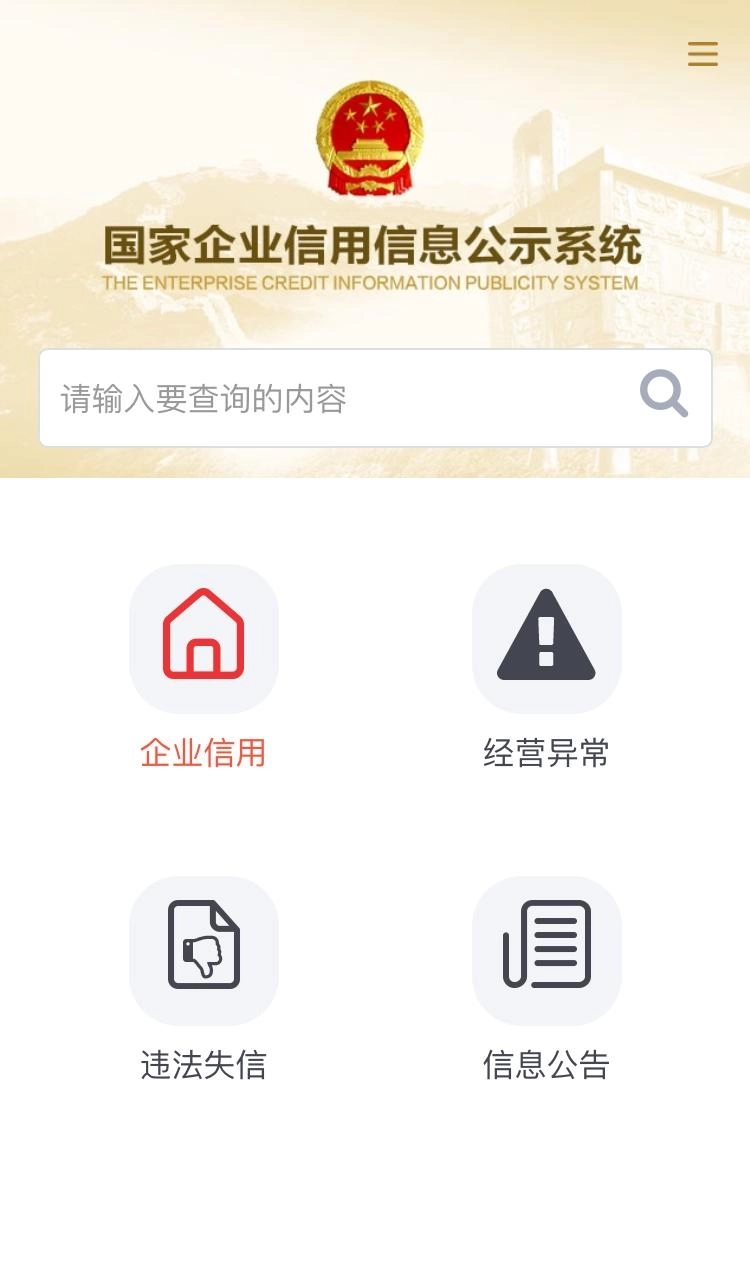Click the red house icon for enterprise credit
Viewport: 750px width, 1288px height.
[x=204, y=638]
